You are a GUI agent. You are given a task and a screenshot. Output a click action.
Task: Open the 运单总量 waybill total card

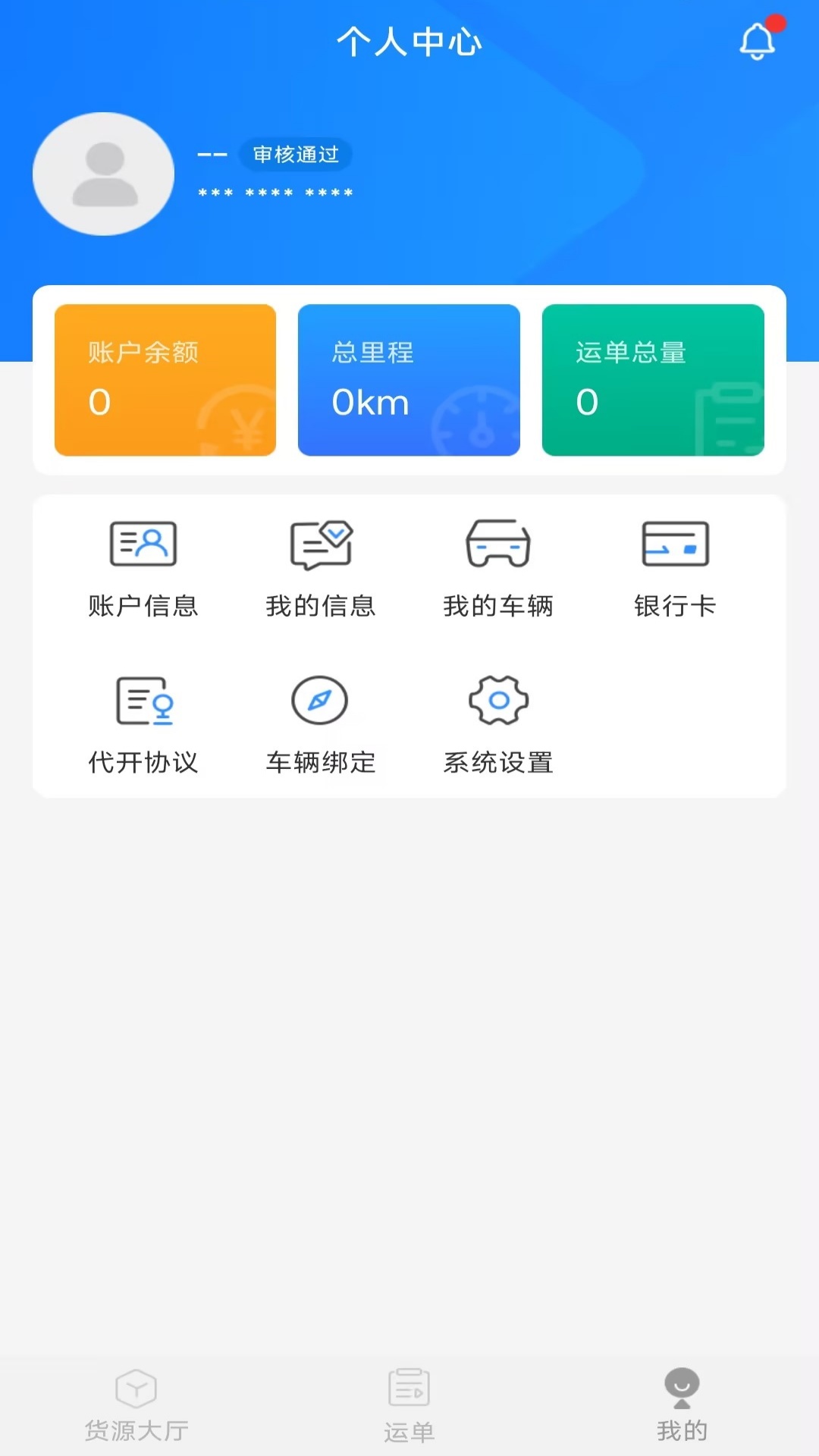click(653, 381)
